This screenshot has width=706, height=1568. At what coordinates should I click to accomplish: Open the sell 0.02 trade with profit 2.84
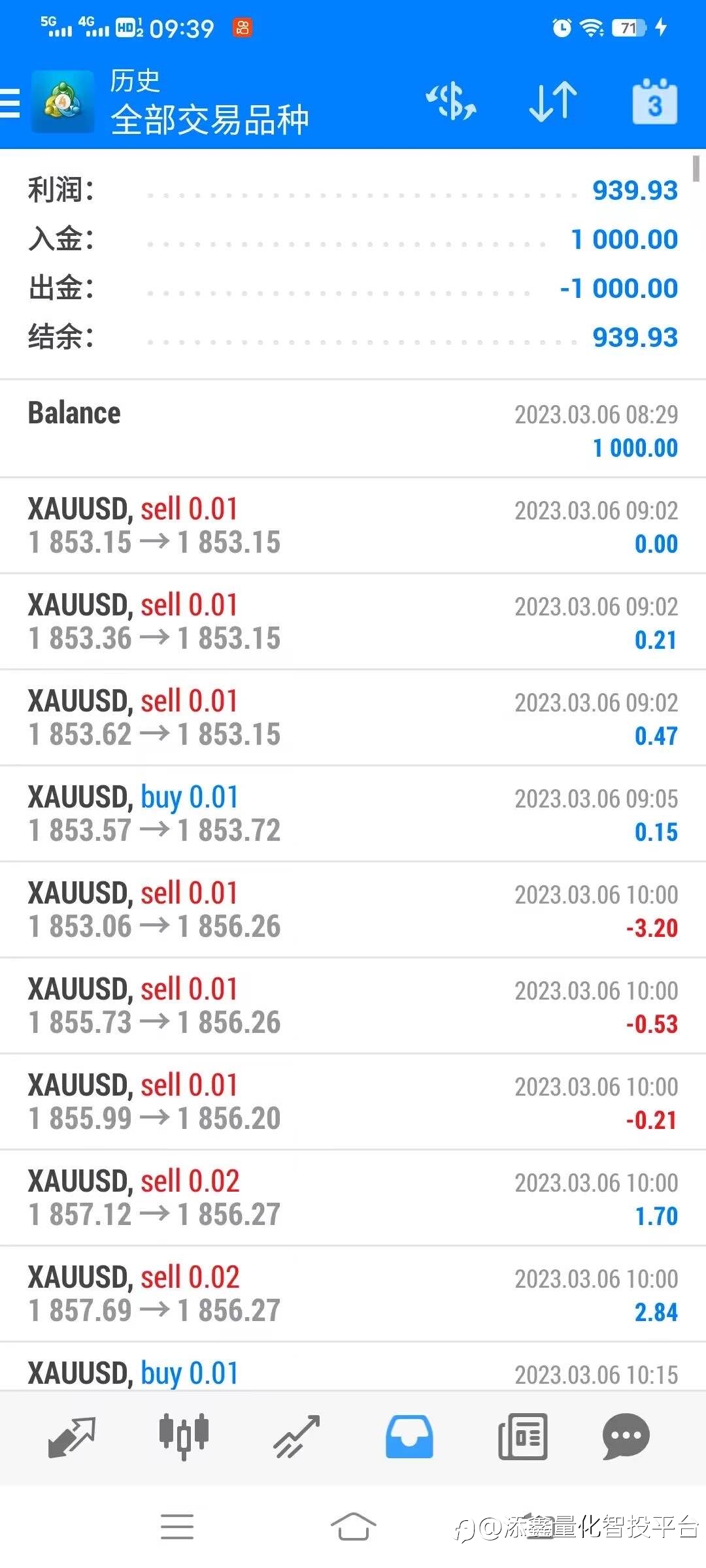coord(353,1294)
